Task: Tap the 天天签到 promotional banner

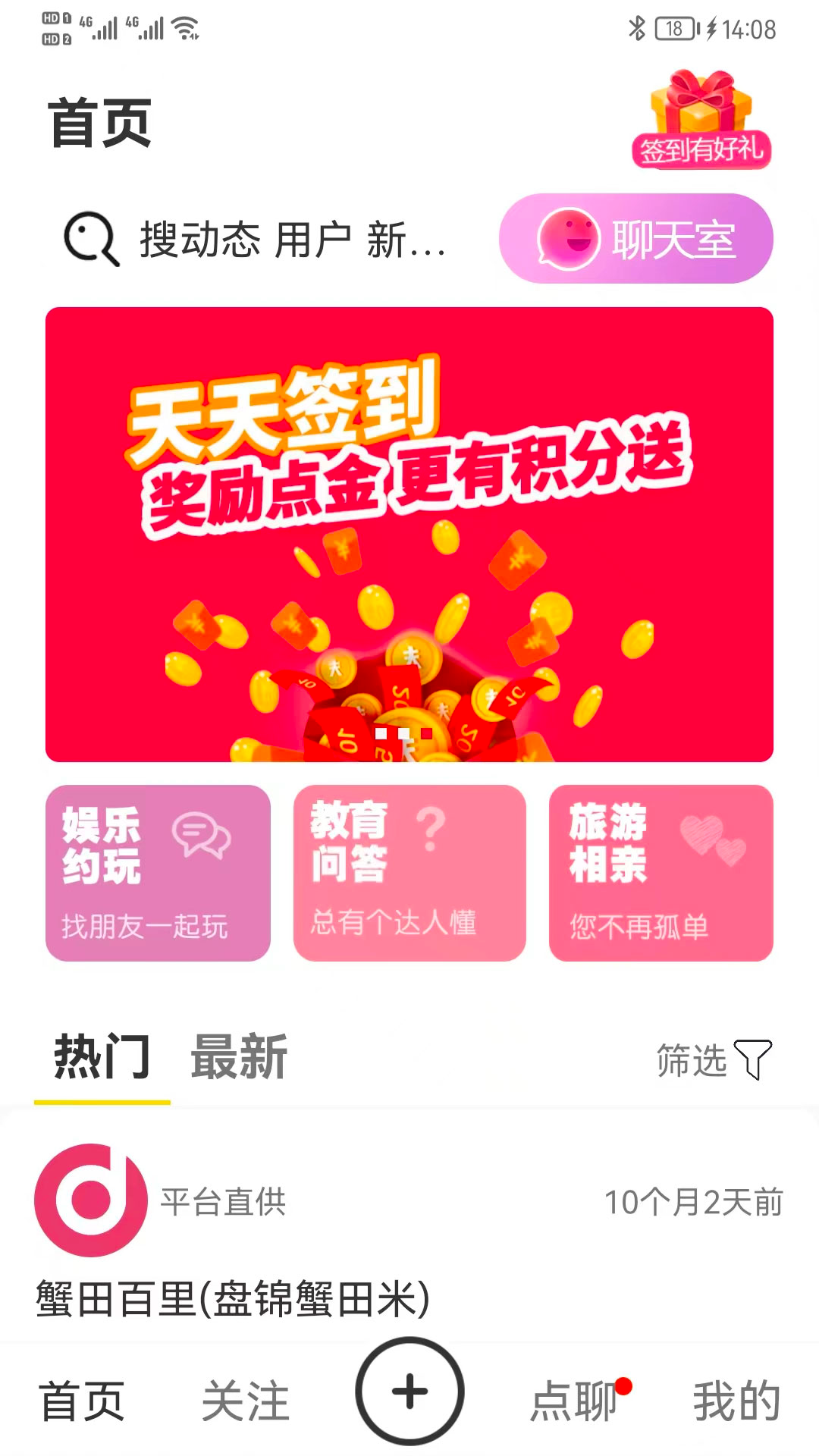Action: (409, 531)
